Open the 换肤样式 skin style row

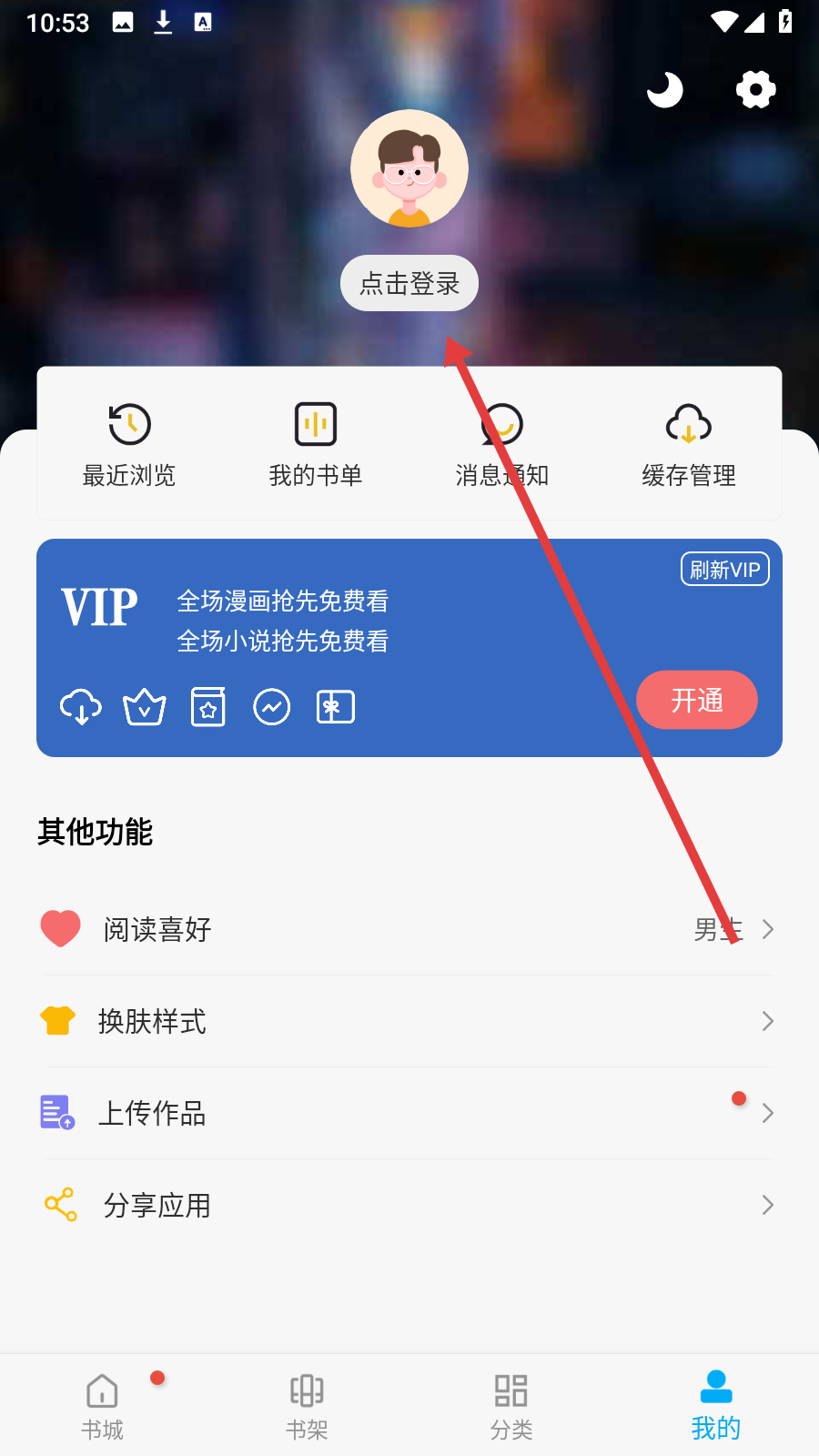point(409,1021)
